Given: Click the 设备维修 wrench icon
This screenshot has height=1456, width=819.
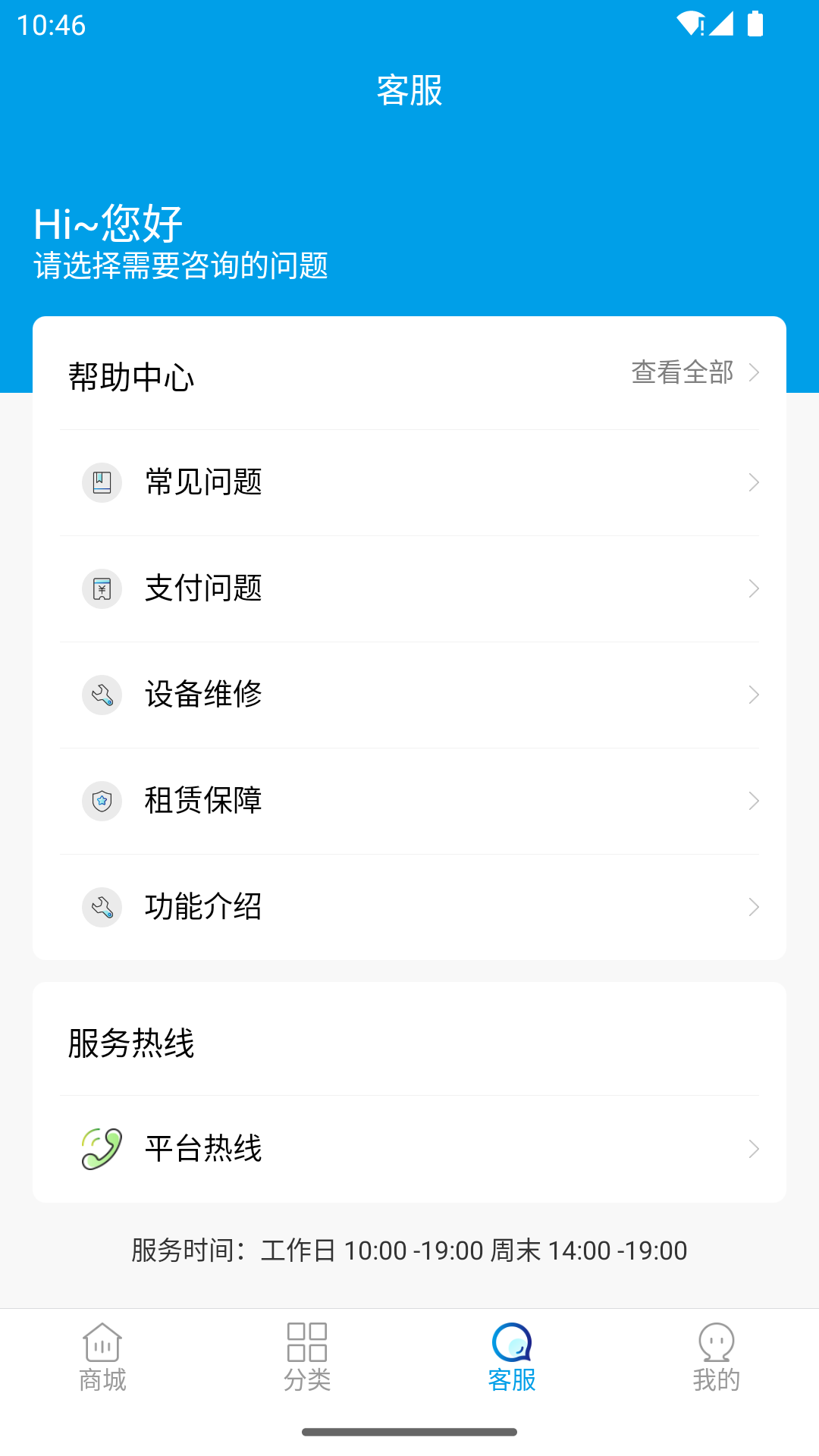Looking at the screenshot, I should (102, 695).
